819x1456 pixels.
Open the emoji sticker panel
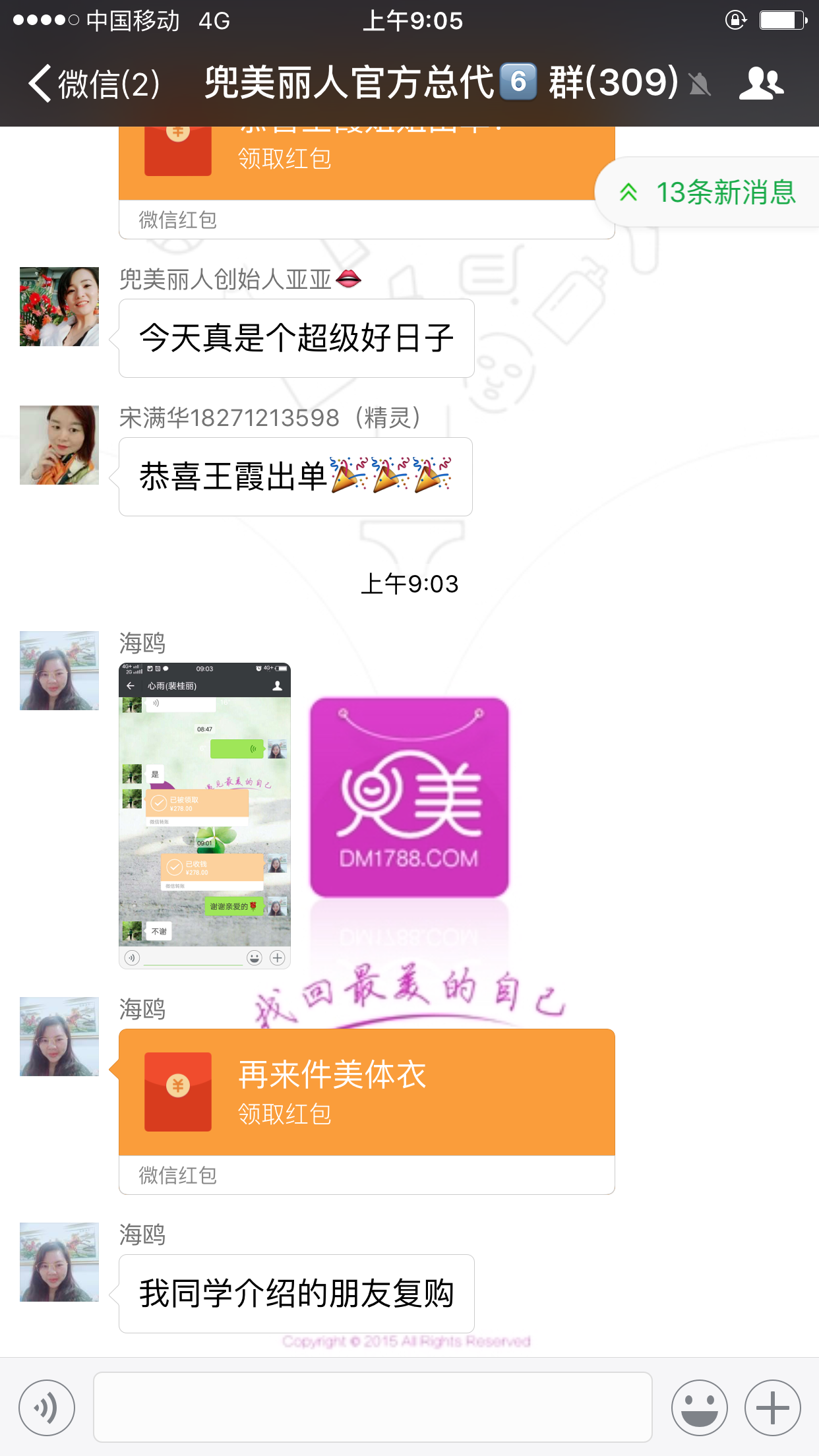(699, 1408)
